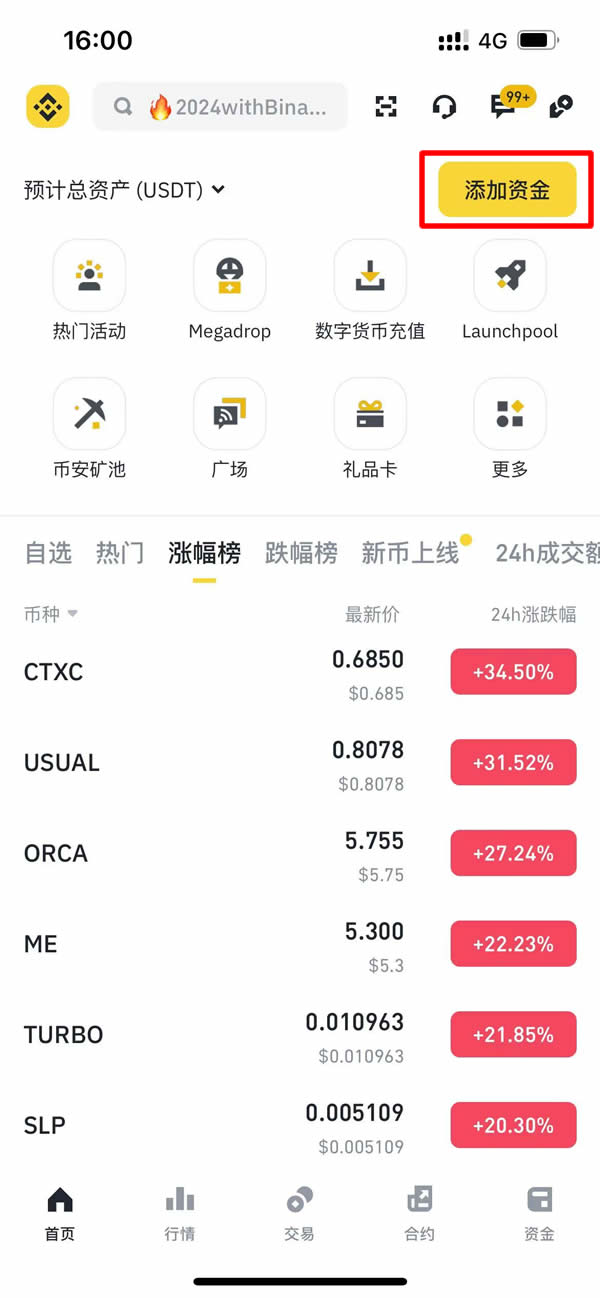
Task: Switch to the 跌幅榜 tab
Action: click(301, 553)
